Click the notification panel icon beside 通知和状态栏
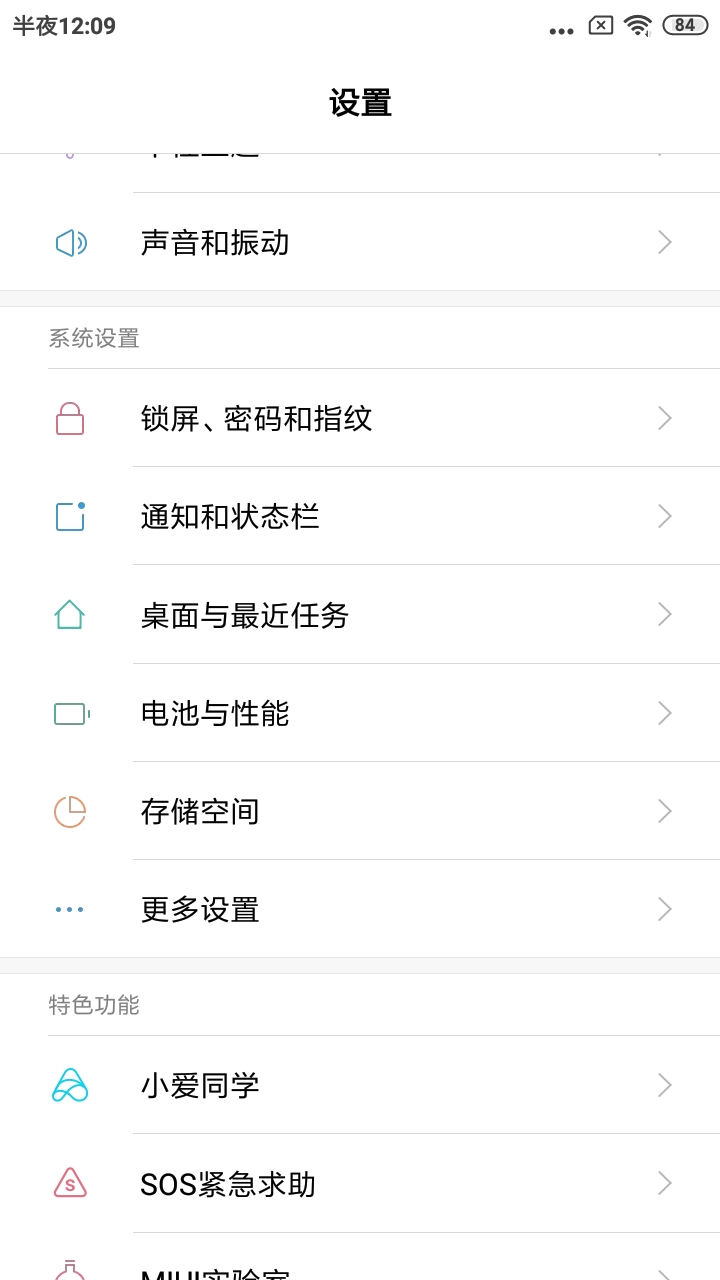 [x=68, y=516]
